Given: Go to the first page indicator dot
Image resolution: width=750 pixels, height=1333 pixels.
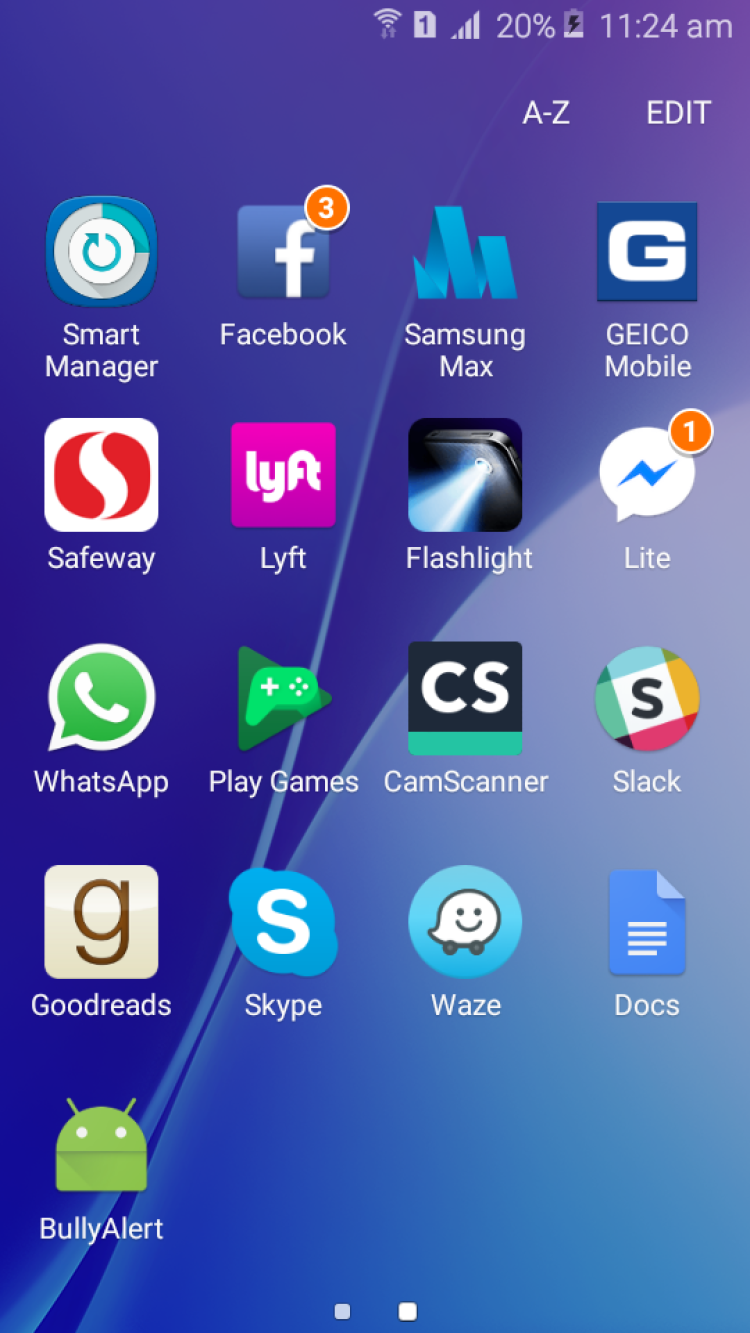Looking at the screenshot, I should 342,1311.
